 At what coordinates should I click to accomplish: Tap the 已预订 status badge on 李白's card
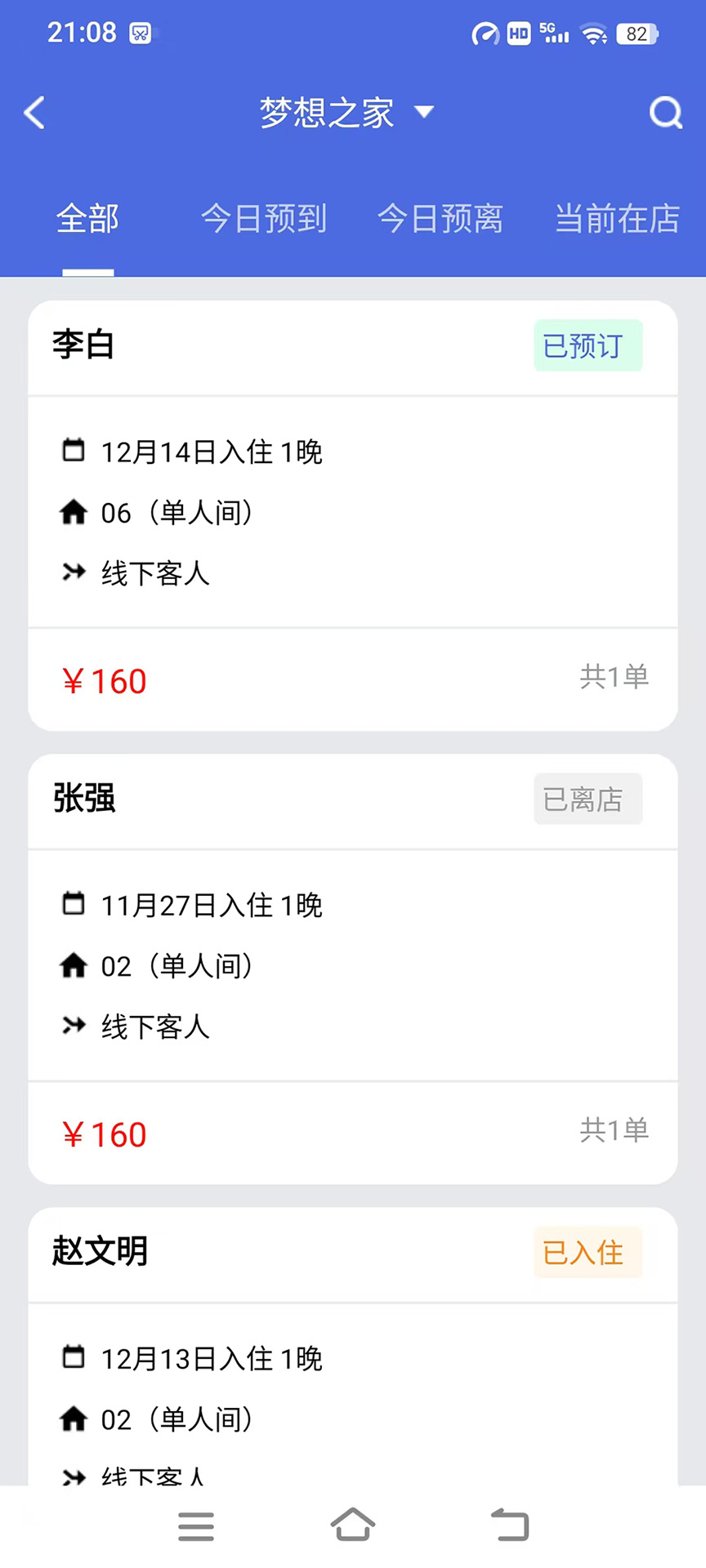tap(588, 346)
